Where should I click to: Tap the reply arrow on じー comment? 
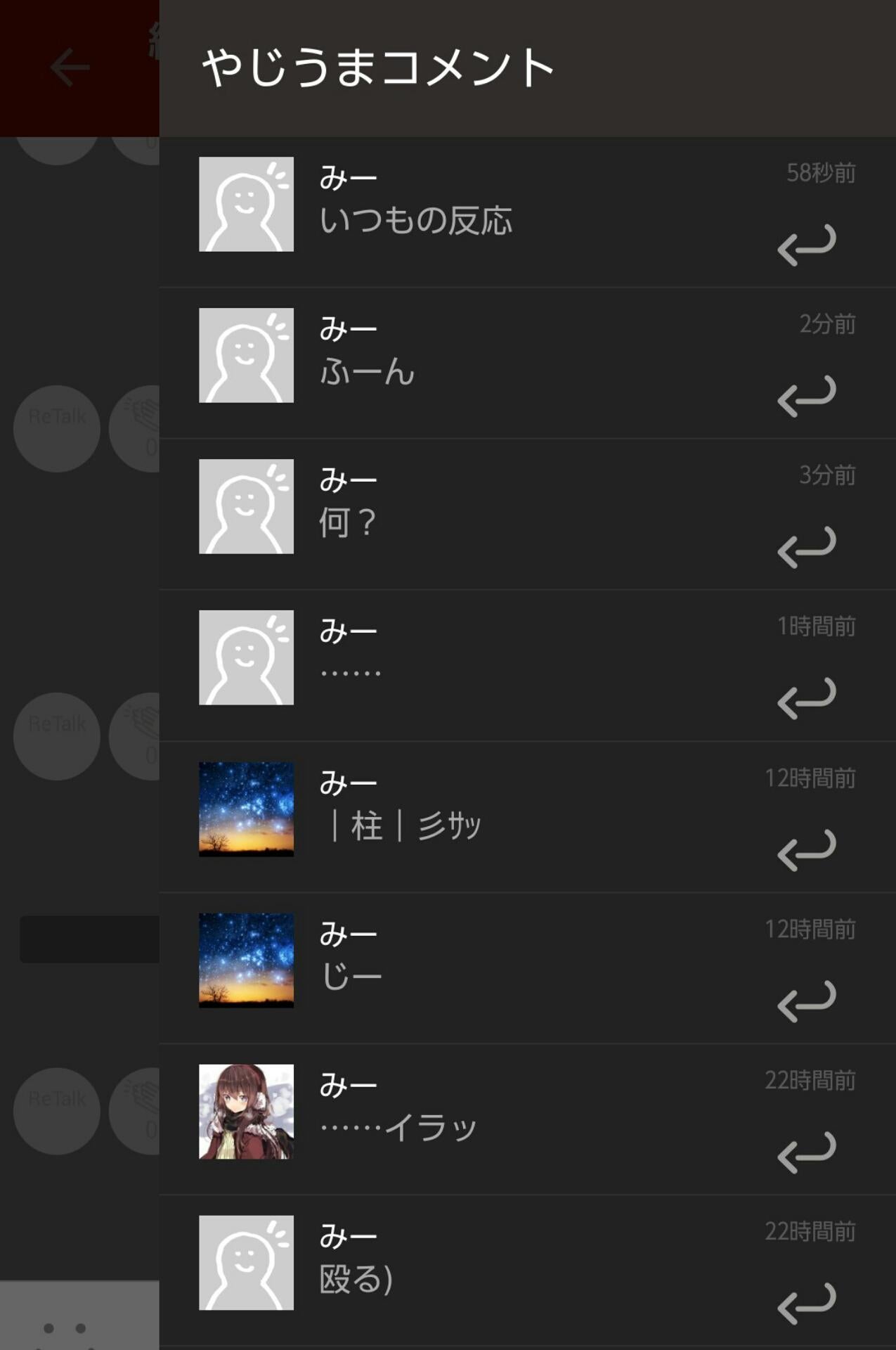pos(807,1001)
